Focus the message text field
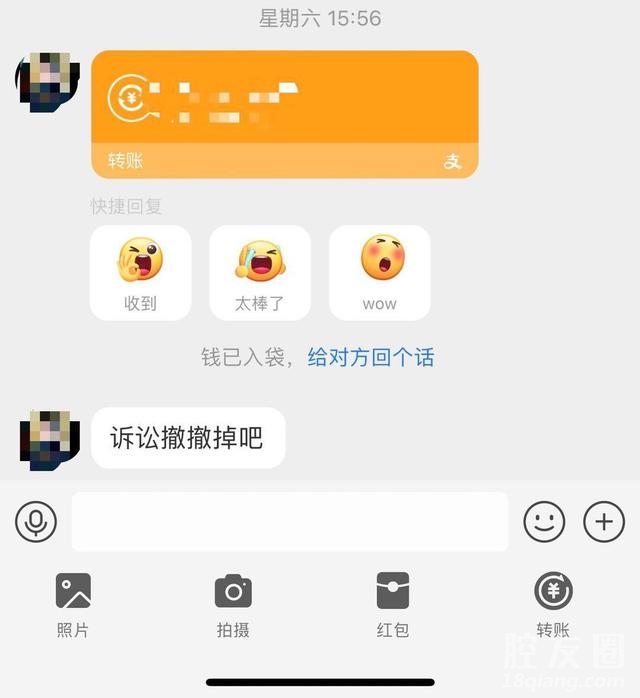 pyautogui.click(x=290, y=522)
